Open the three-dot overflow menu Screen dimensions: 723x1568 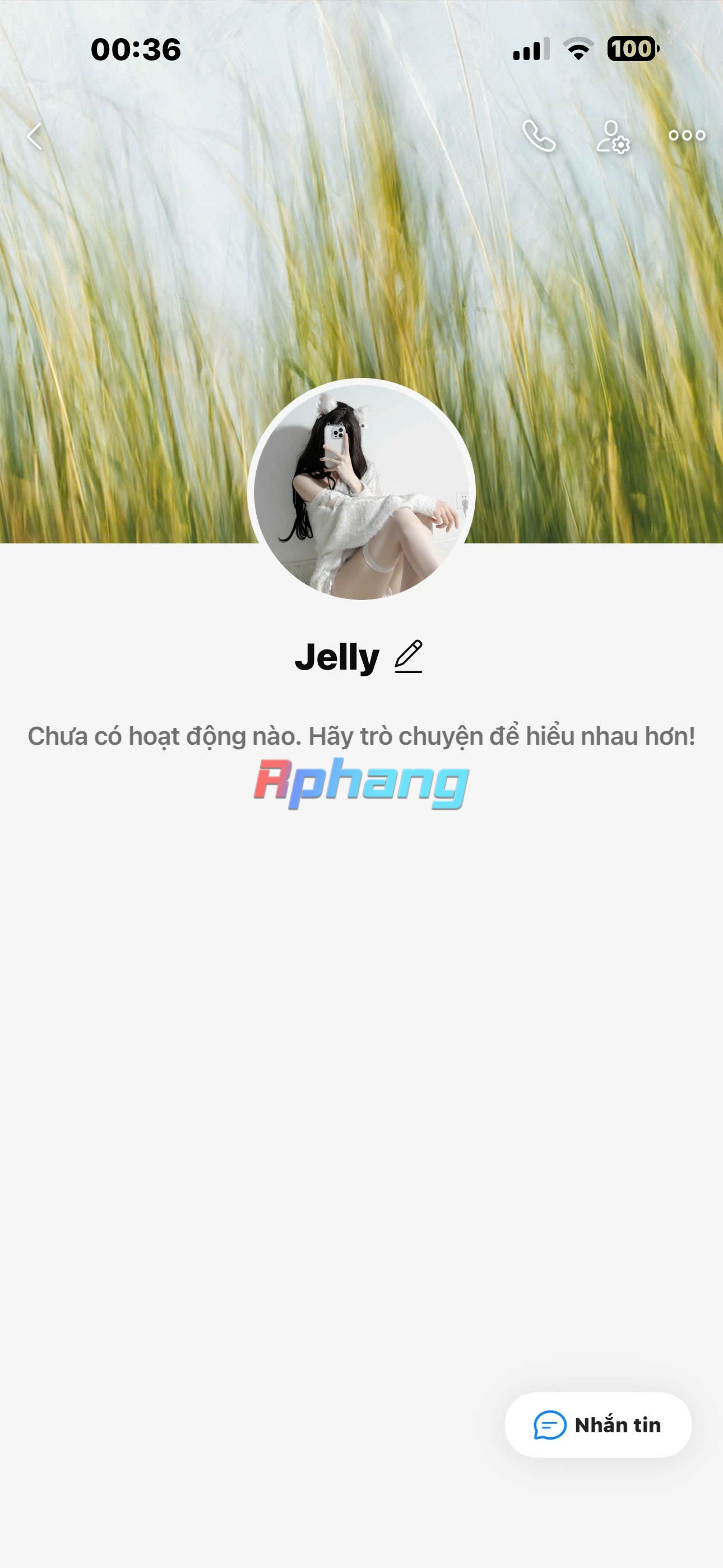(x=687, y=135)
